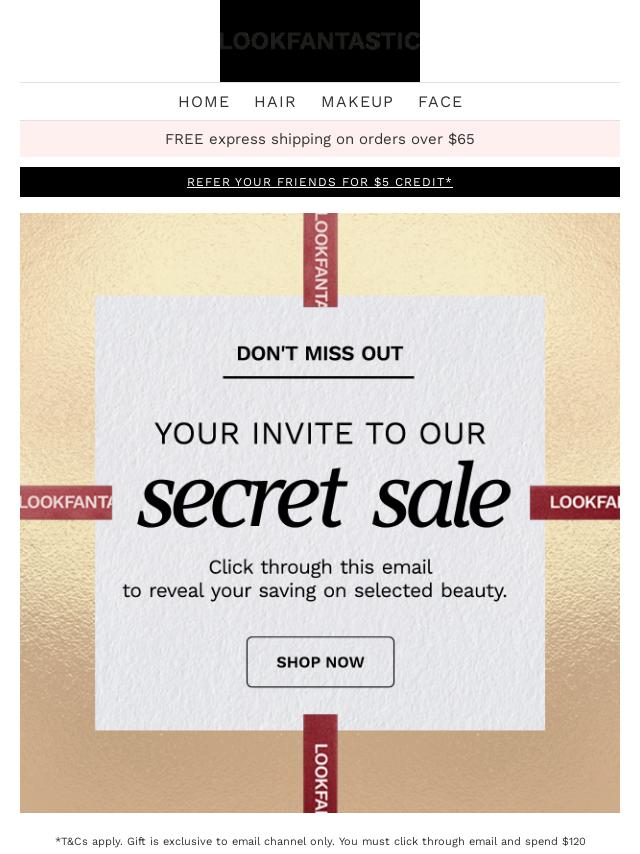Open the MAKEUP category
The image size is (640, 854).
click(357, 102)
